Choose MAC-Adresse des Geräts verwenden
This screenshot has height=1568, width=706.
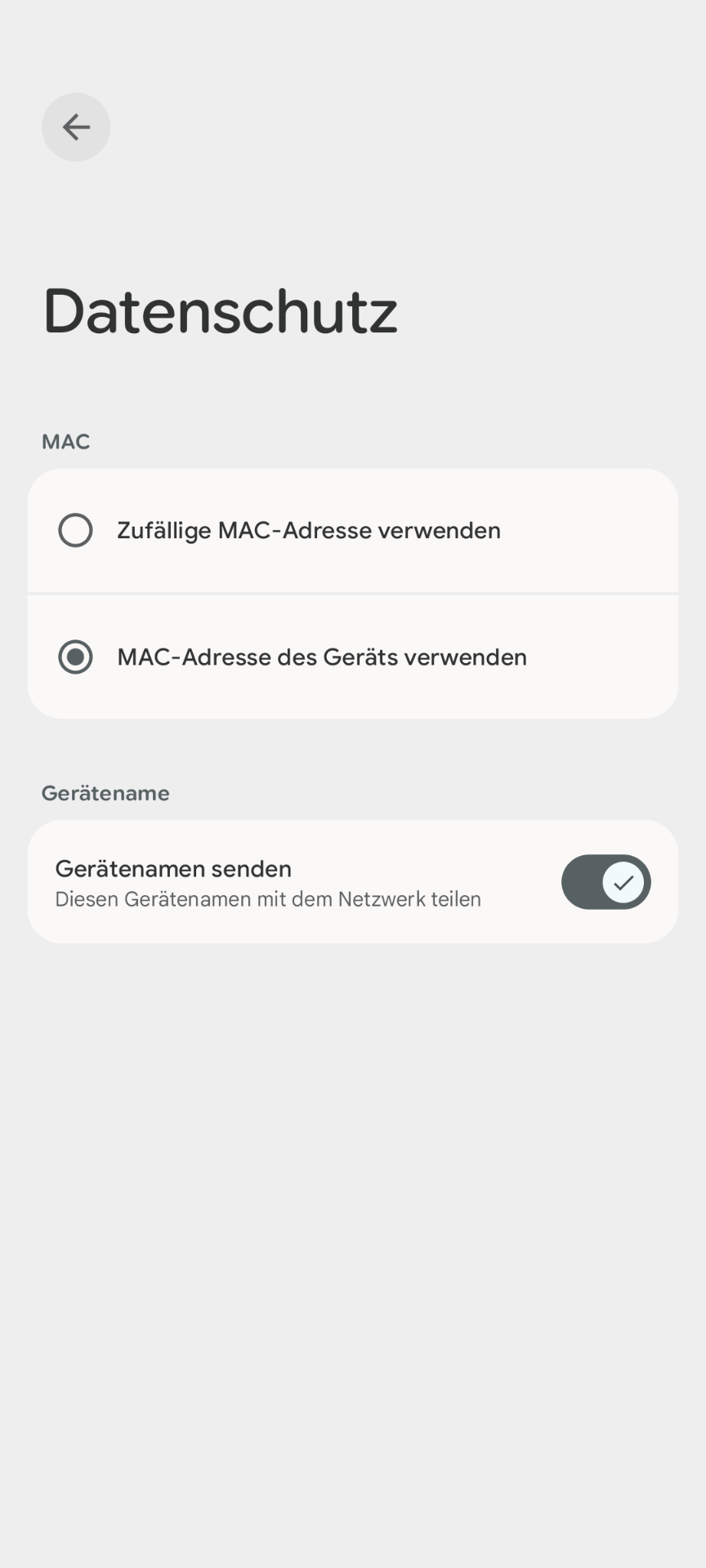point(75,657)
